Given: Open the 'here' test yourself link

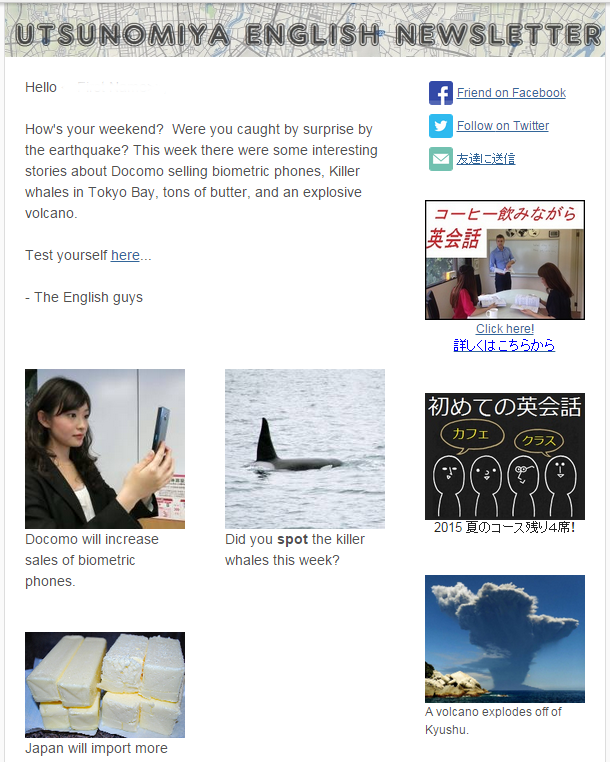Looking at the screenshot, I should tap(125, 255).
